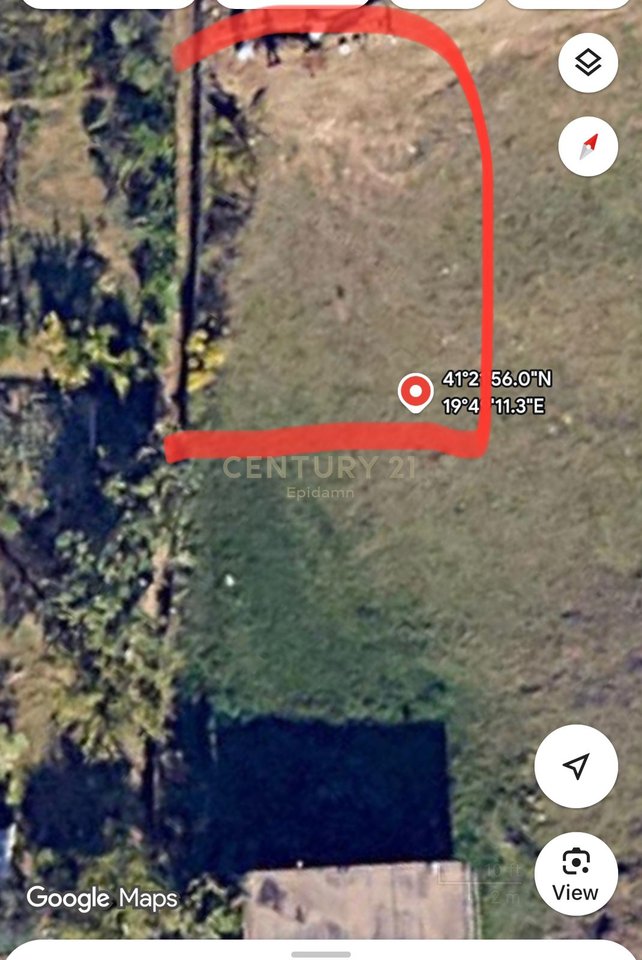Open the map layers selector
The image size is (642, 960).
coord(588,63)
